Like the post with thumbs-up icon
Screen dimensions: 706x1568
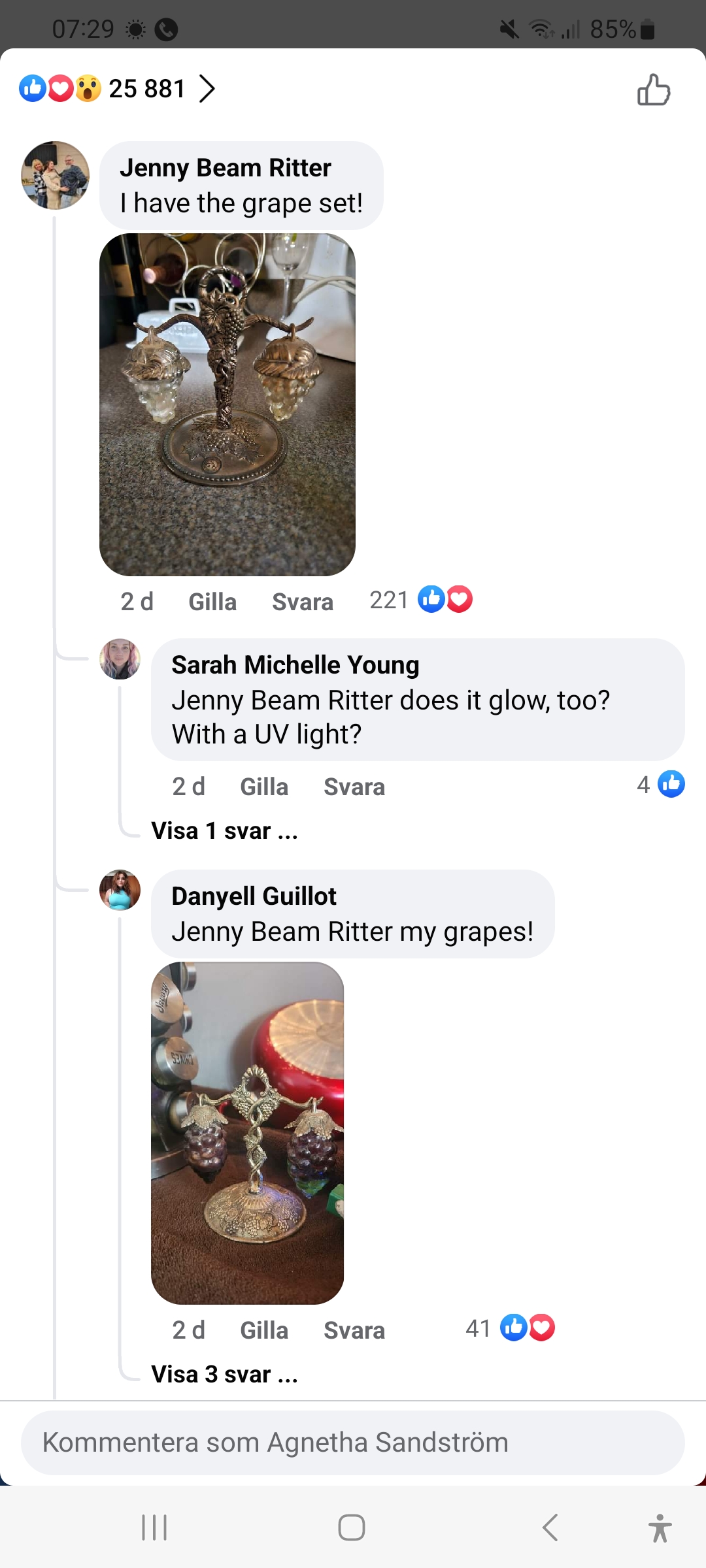(654, 90)
